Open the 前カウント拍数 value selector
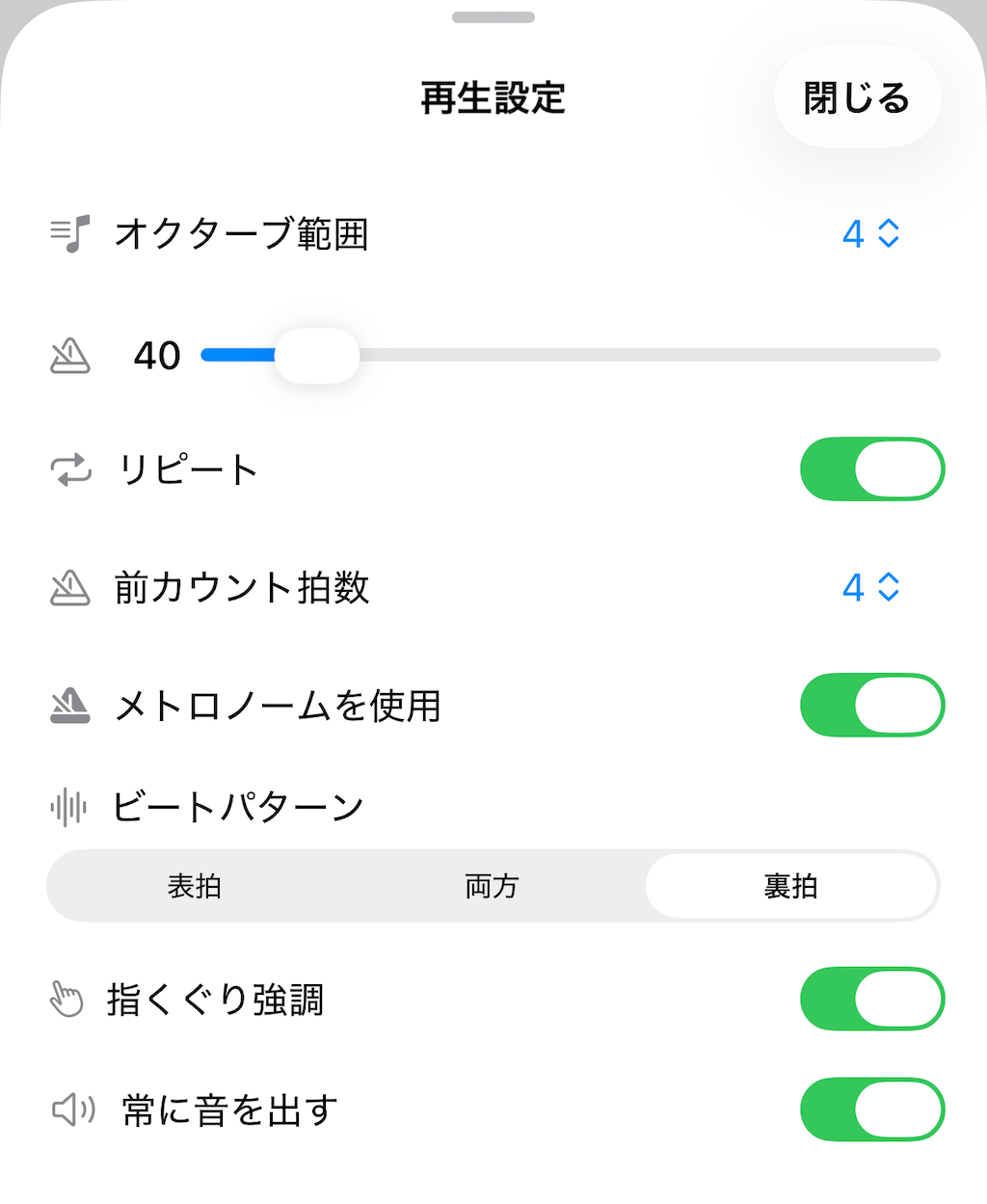 click(870, 588)
